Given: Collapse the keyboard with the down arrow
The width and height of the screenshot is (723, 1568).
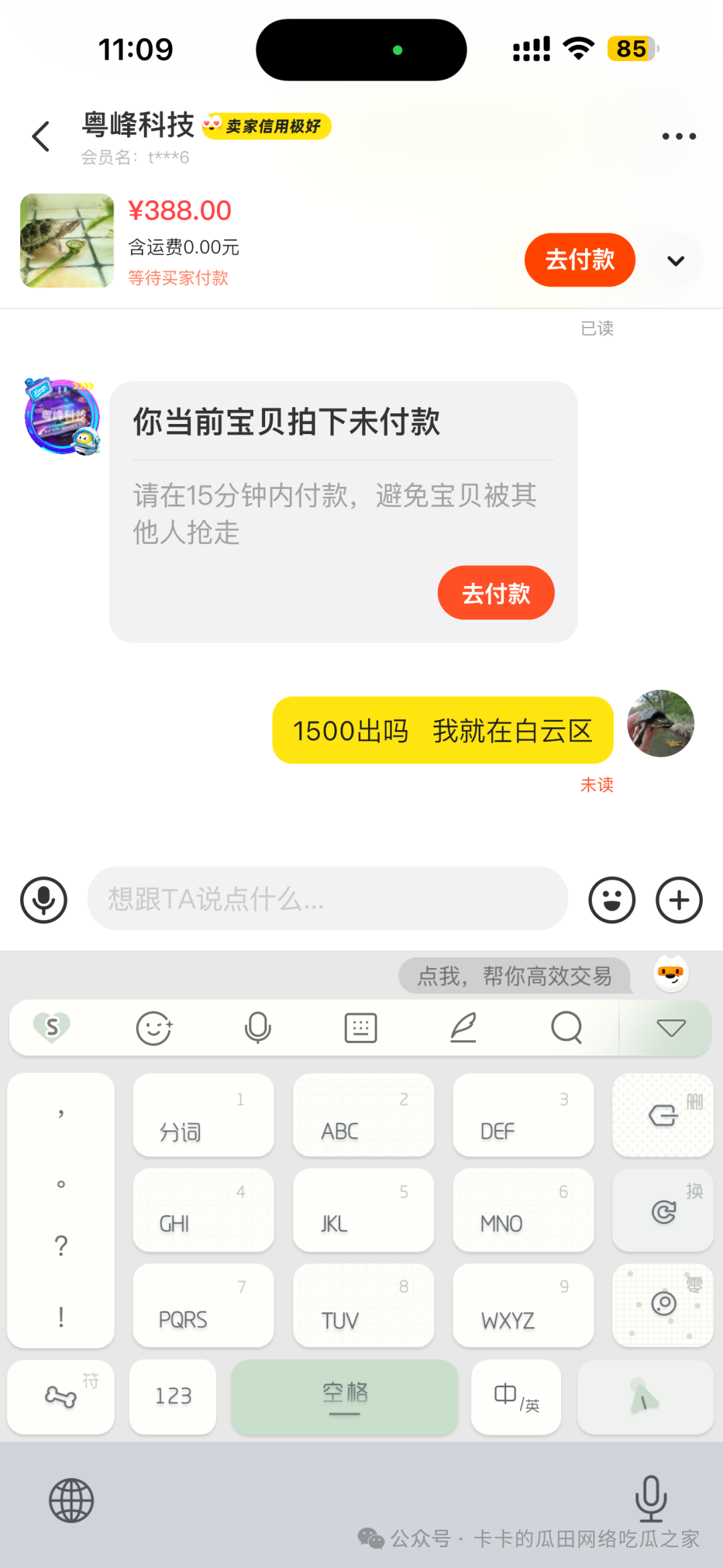Looking at the screenshot, I should (671, 1027).
